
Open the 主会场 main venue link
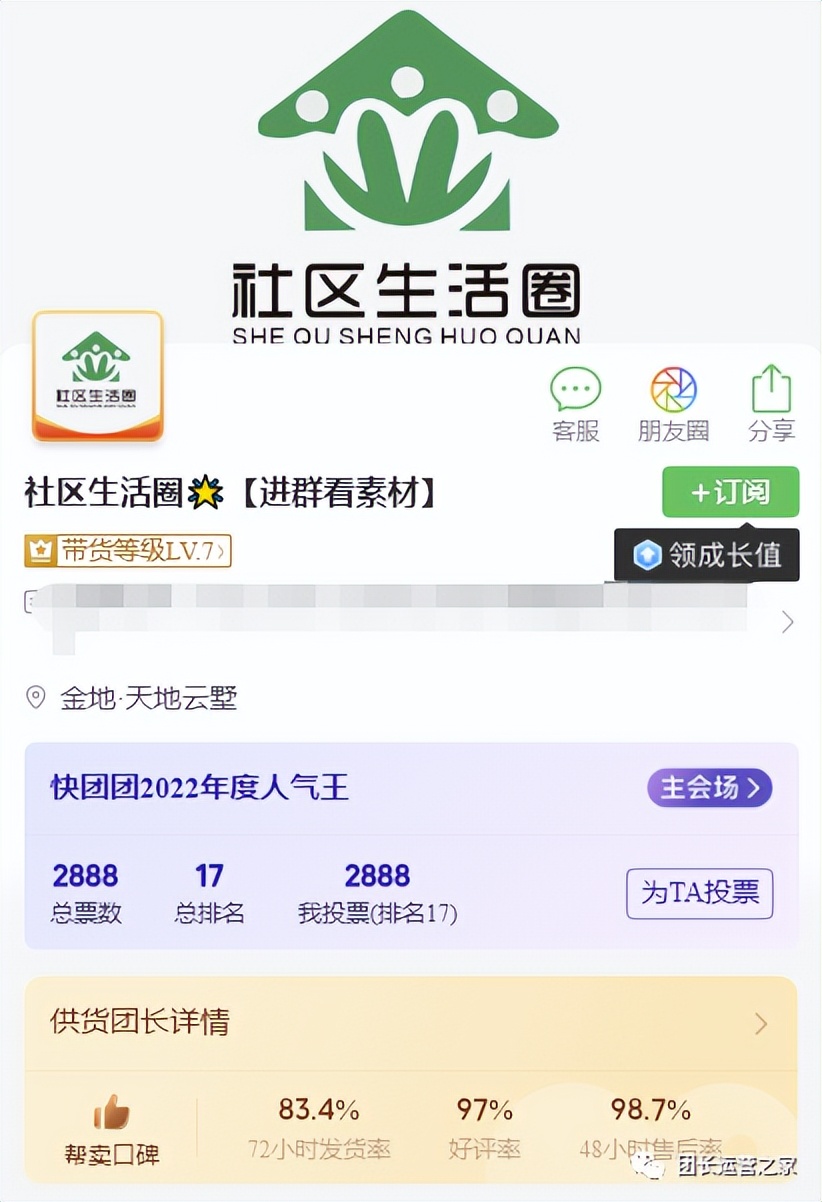[x=708, y=788]
